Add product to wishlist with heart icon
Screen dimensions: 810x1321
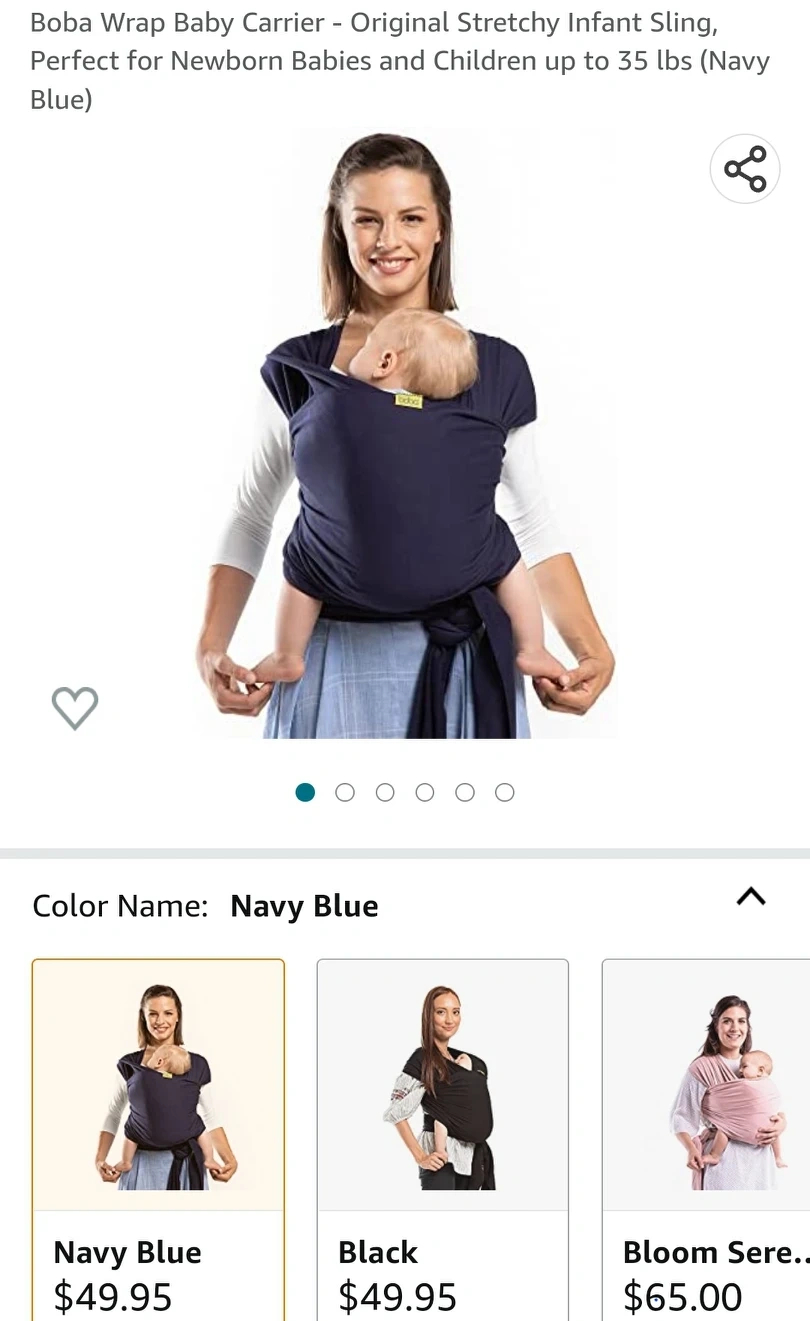pyautogui.click(x=75, y=708)
